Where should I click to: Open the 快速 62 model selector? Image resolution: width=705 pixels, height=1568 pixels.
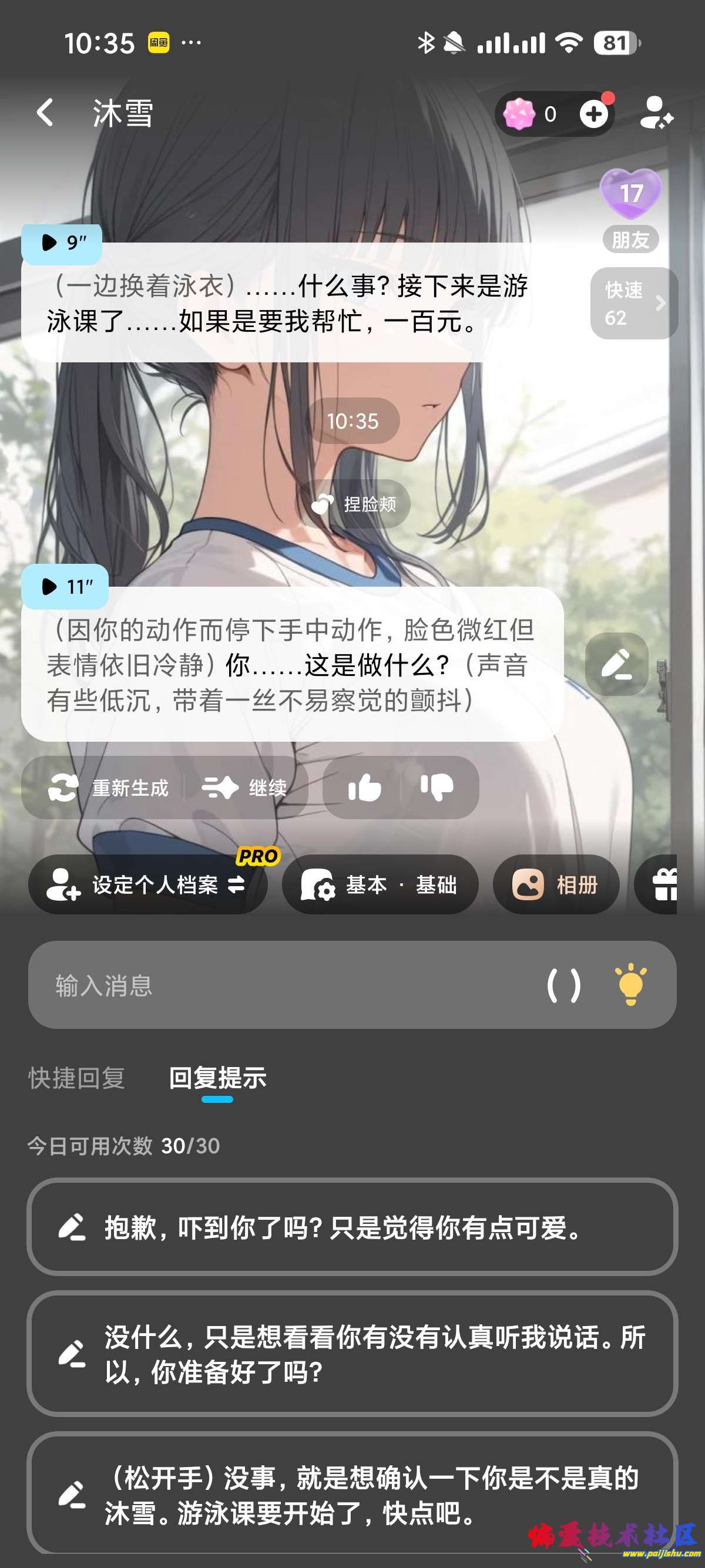click(x=634, y=303)
